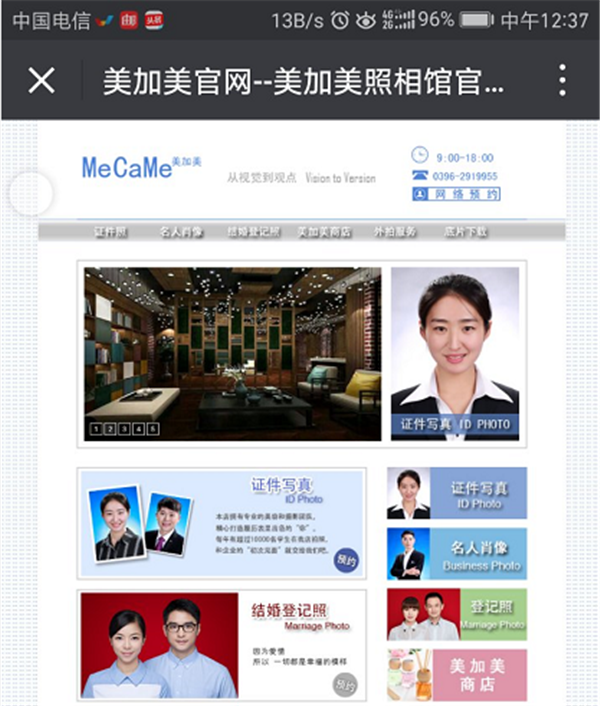The image size is (600, 706).
Task: Open the blue 证件写真 ID Photo tile
Action: point(456,494)
